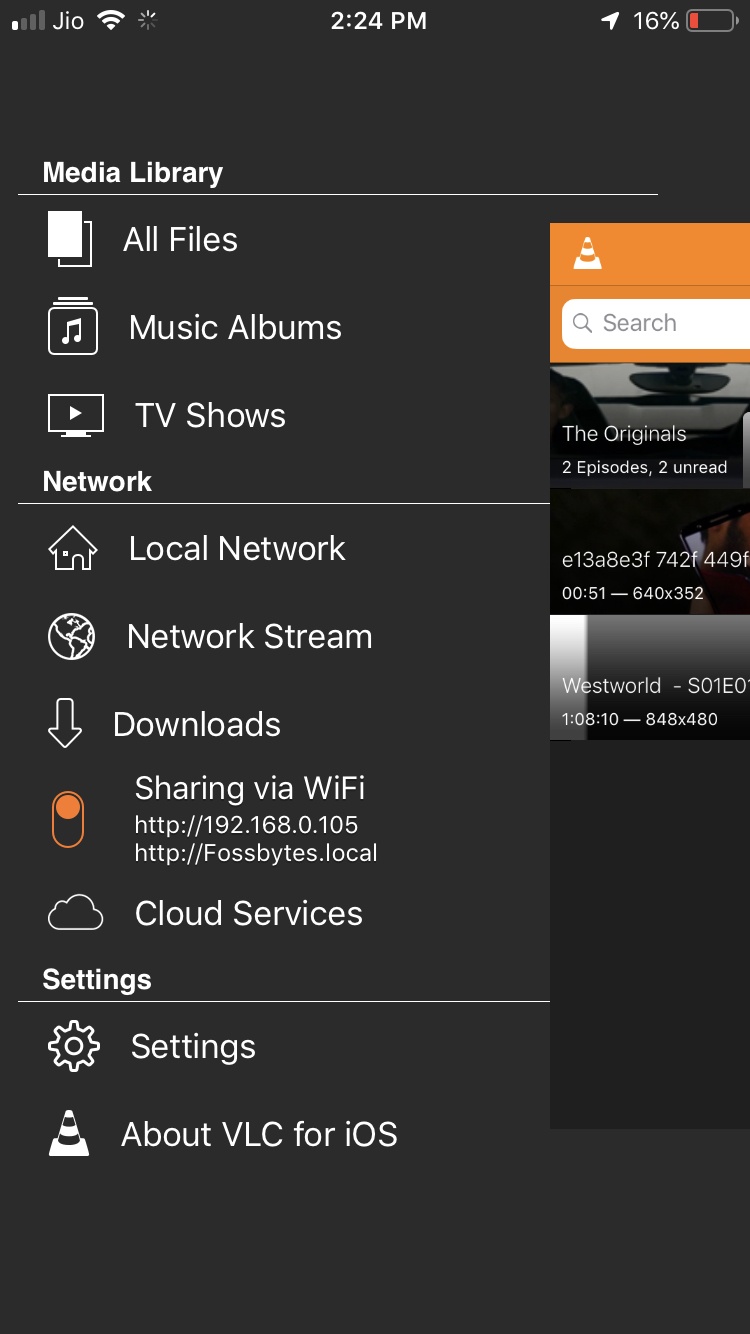The height and width of the screenshot is (1334, 750).
Task: Select TV Shows from the menu
Action: [x=210, y=416]
